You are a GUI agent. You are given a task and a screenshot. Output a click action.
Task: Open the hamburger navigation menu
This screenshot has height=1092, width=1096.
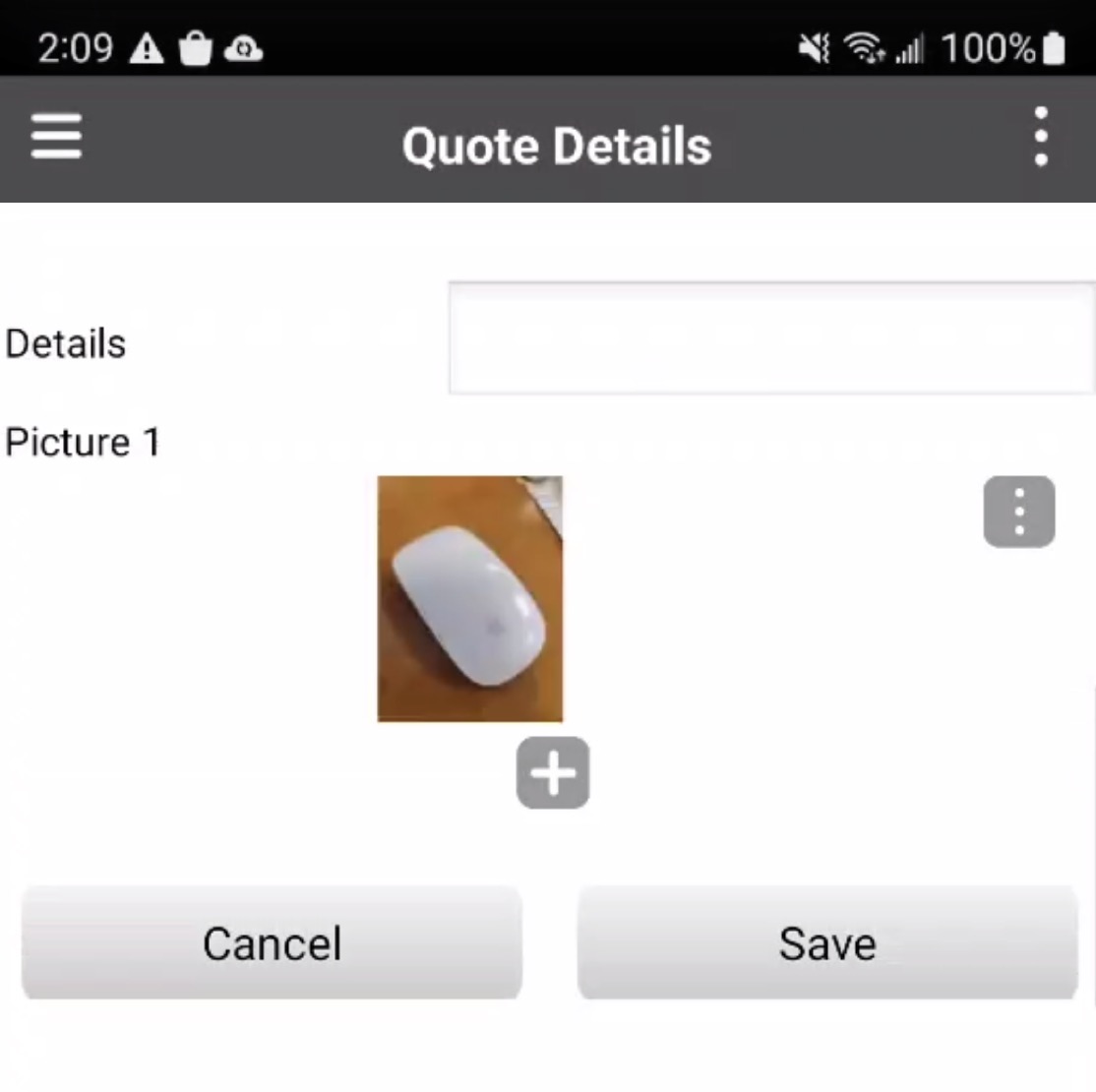click(56, 137)
